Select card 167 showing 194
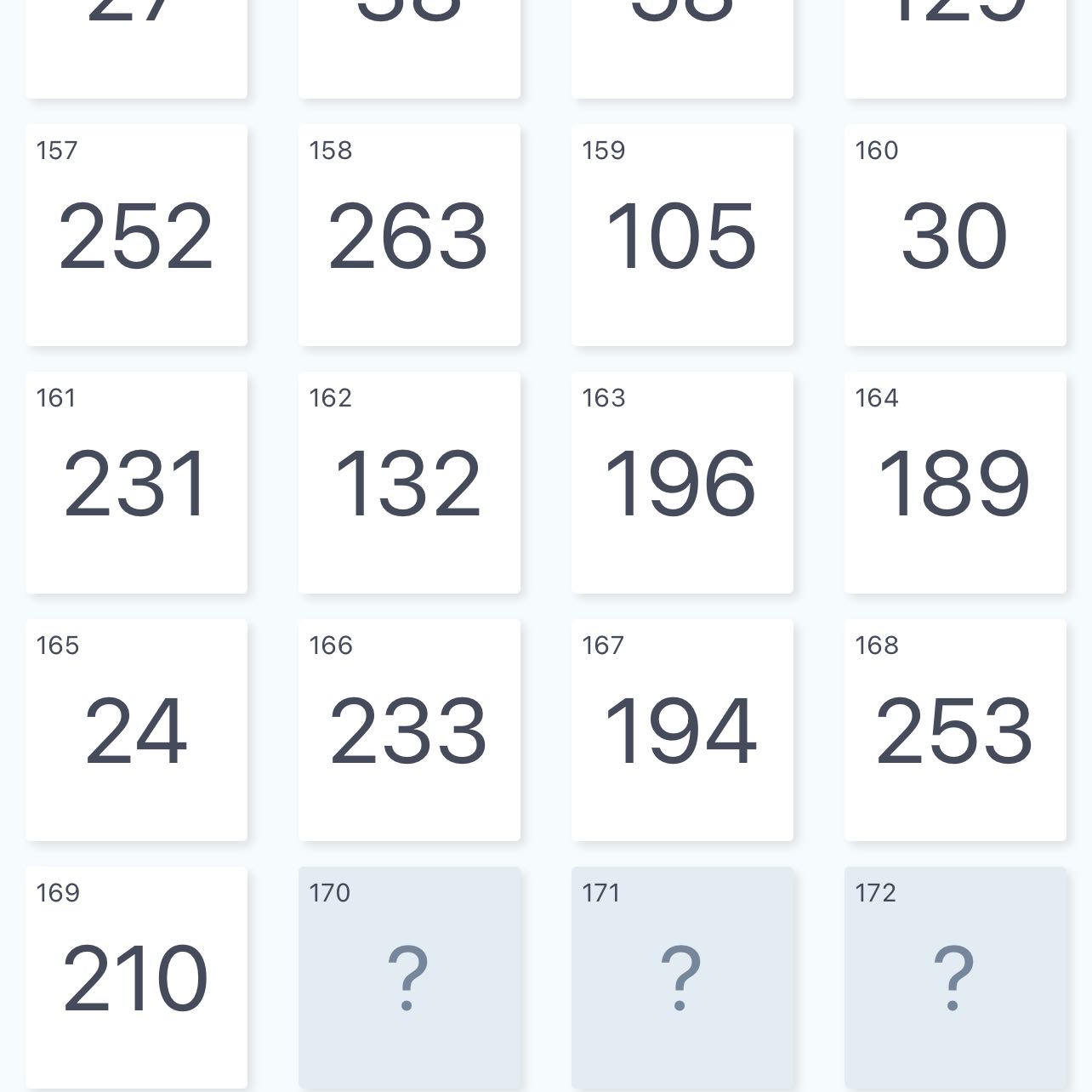Screen dimensions: 1092x1092 pyautogui.click(x=682, y=731)
